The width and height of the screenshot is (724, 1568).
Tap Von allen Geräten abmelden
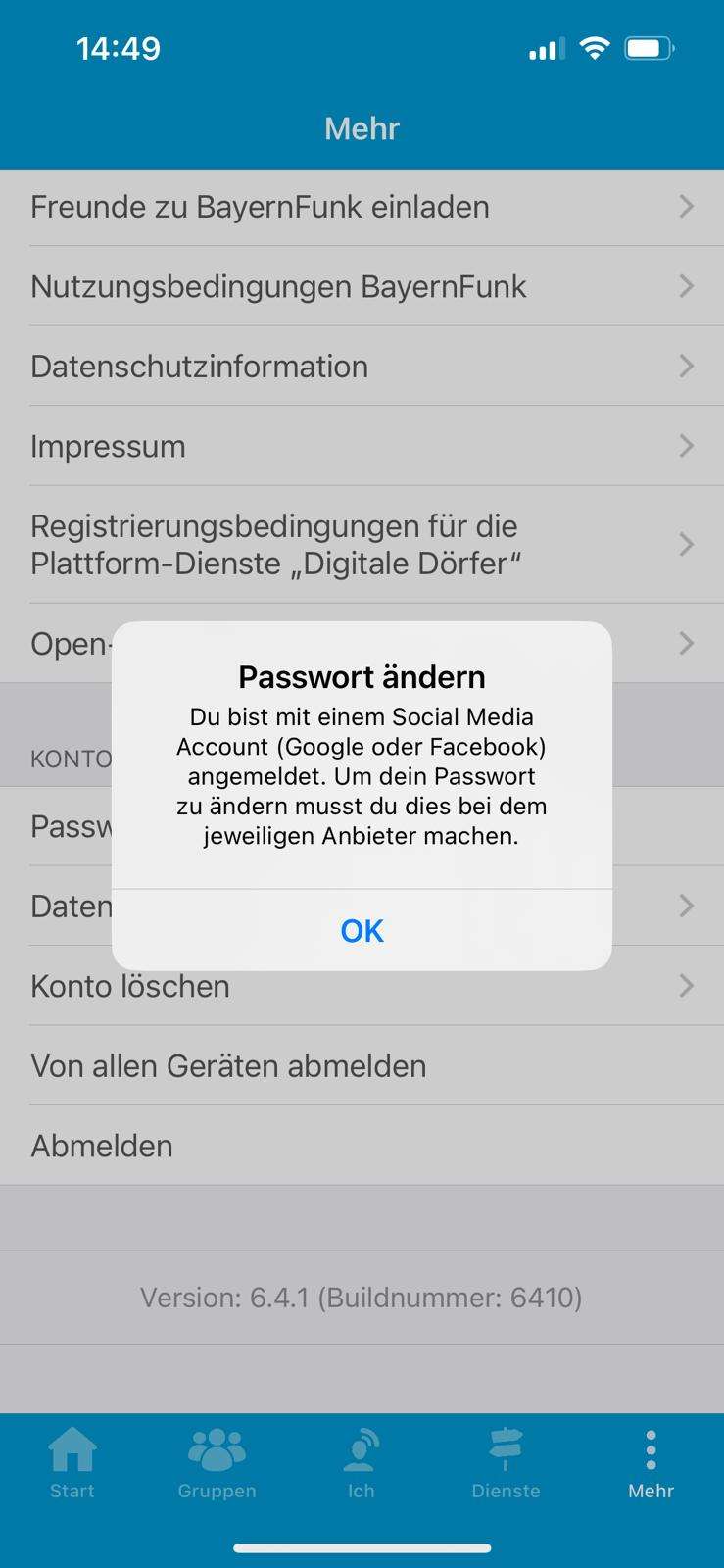coord(362,1065)
